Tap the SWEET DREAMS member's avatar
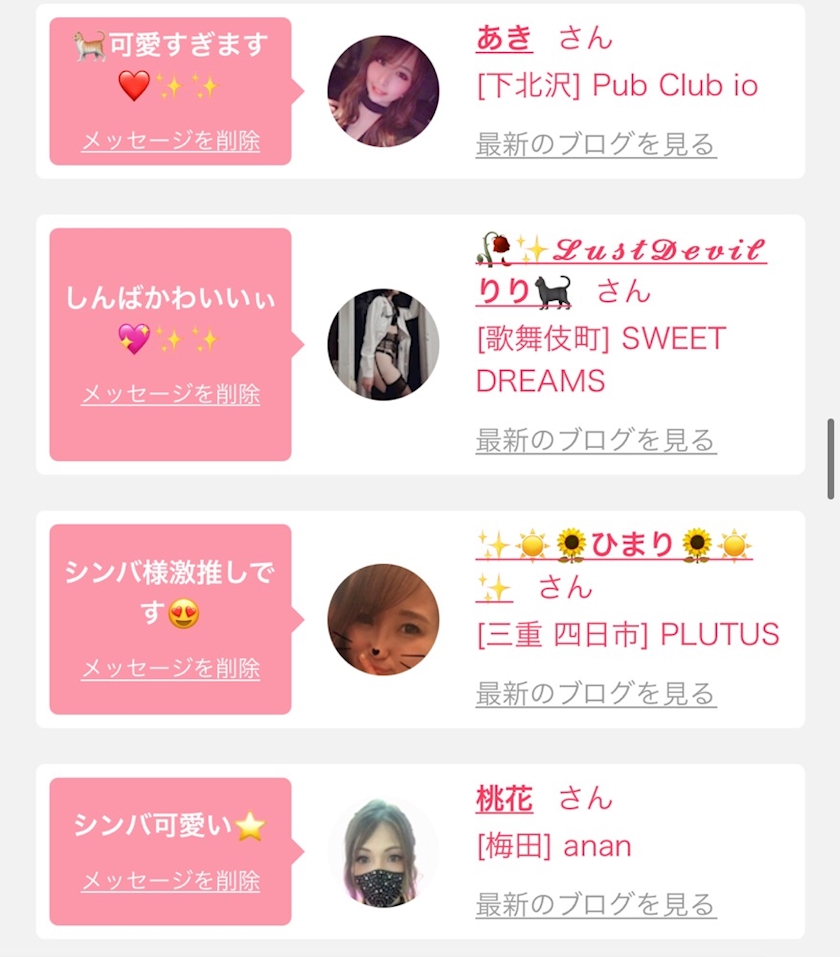The width and height of the screenshot is (840, 957). (x=383, y=344)
